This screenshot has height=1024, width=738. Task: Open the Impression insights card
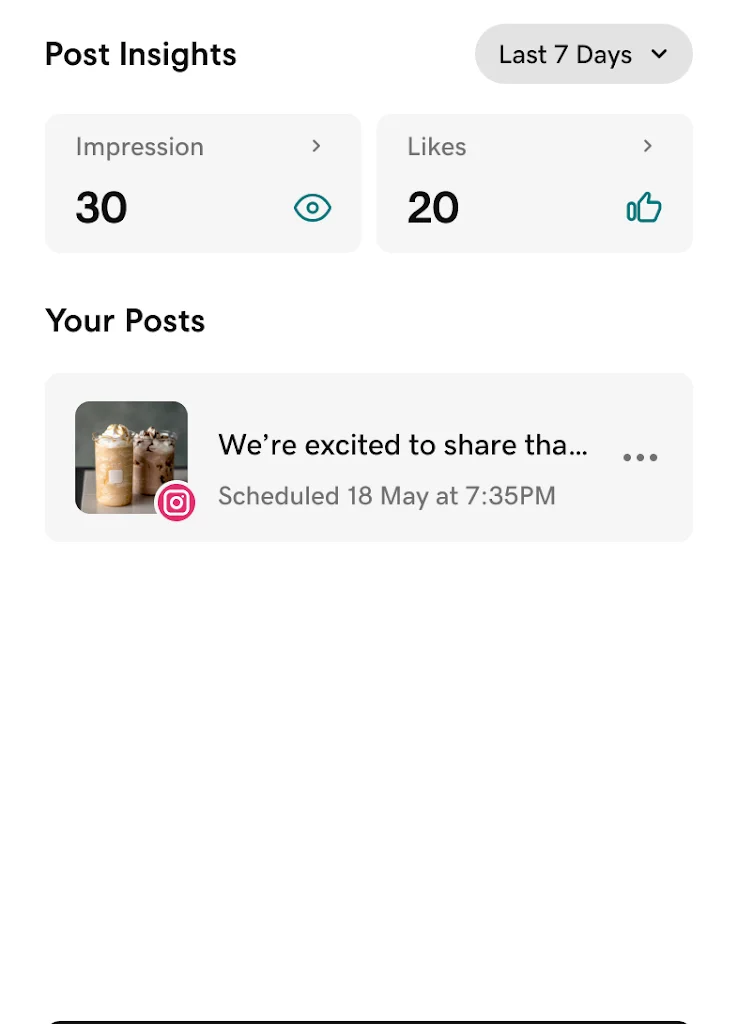(x=202, y=183)
